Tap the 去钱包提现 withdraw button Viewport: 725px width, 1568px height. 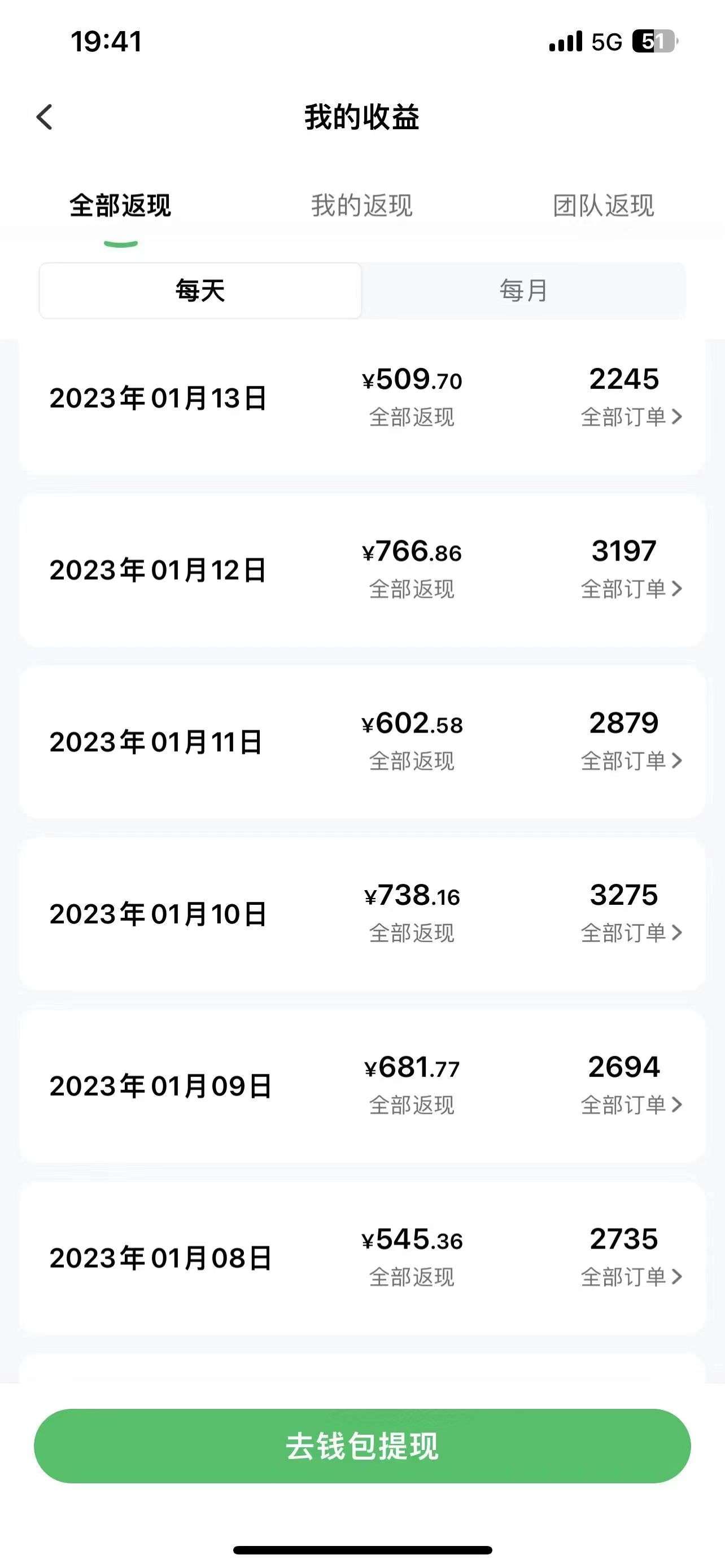tap(362, 1446)
